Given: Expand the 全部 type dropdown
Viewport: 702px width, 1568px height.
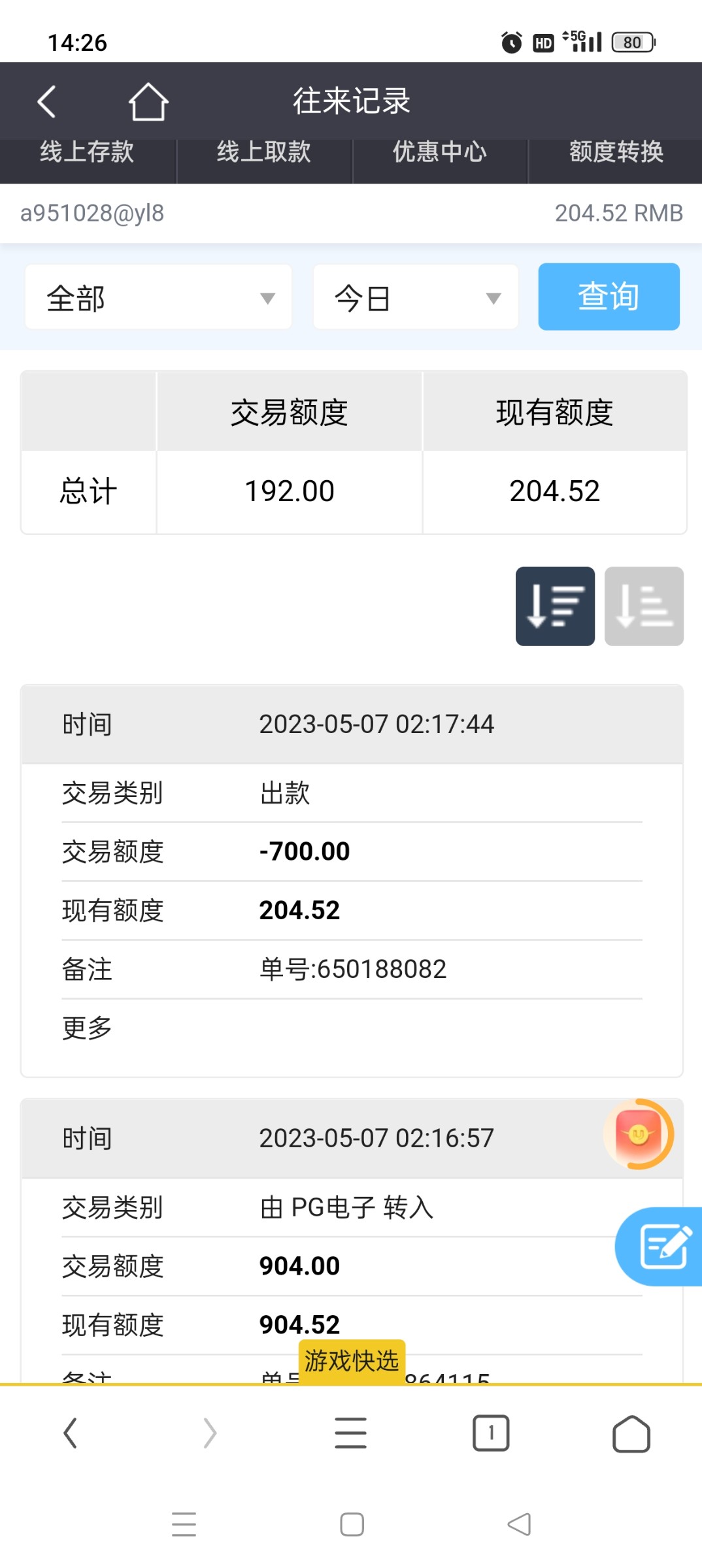Looking at the screenshot, I should click(158, 298).
